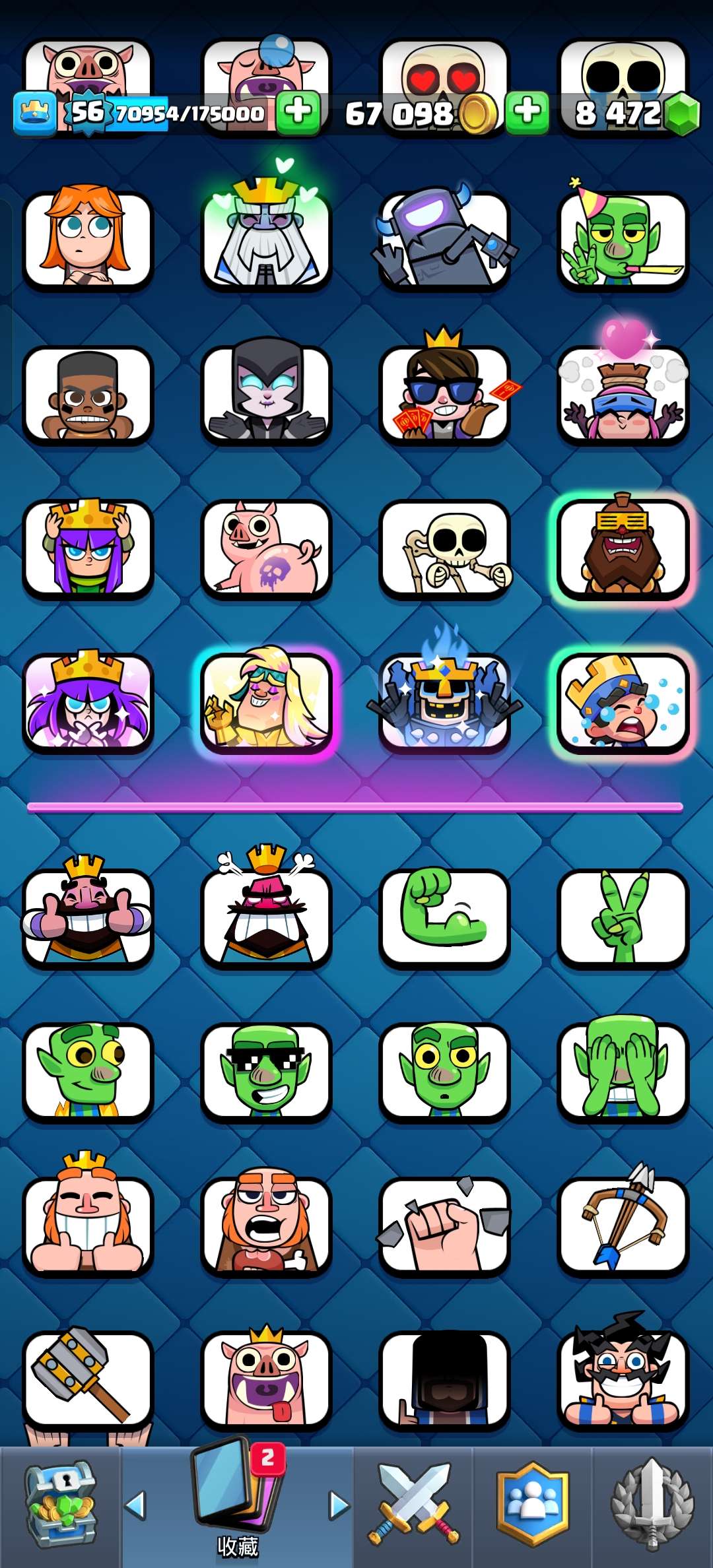The image size is (713, 1568).
Task: Choose the goblin with pixel sunglasses emote
Action: [266, 1070]
